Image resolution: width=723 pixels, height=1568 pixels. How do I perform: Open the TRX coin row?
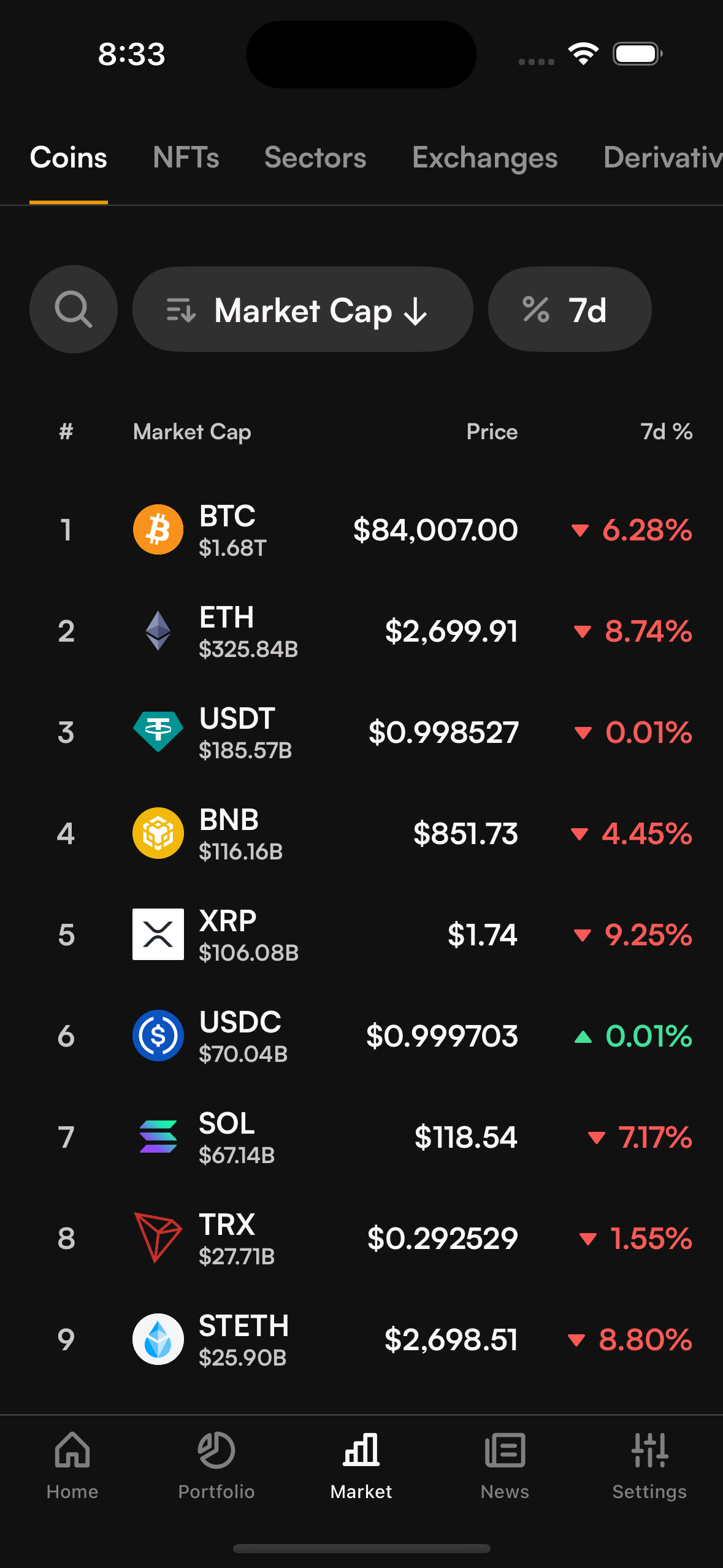point(361,1239)
